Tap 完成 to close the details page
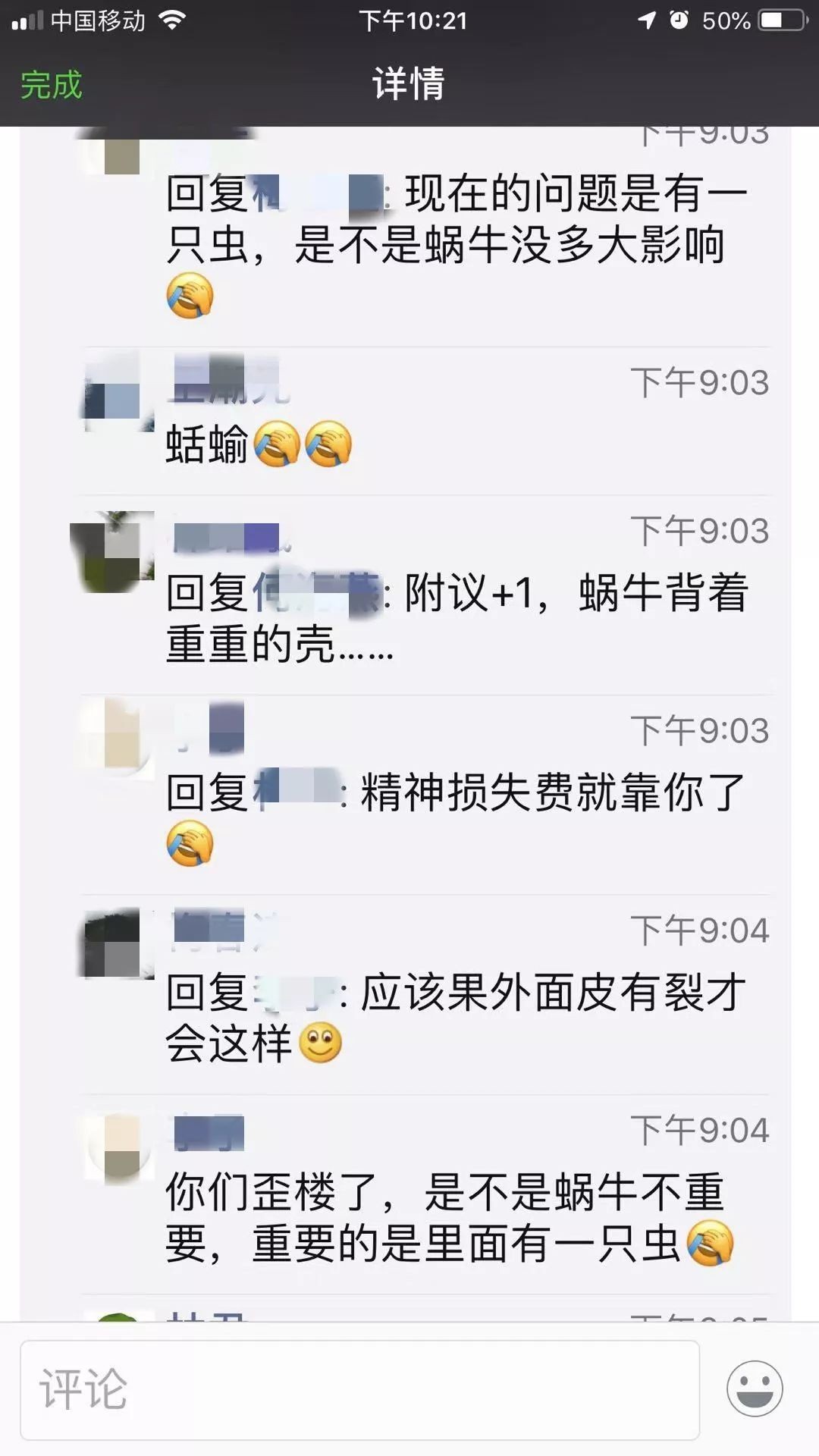The height and width of the screenshot is (1456, 819). tap(51, 84)
